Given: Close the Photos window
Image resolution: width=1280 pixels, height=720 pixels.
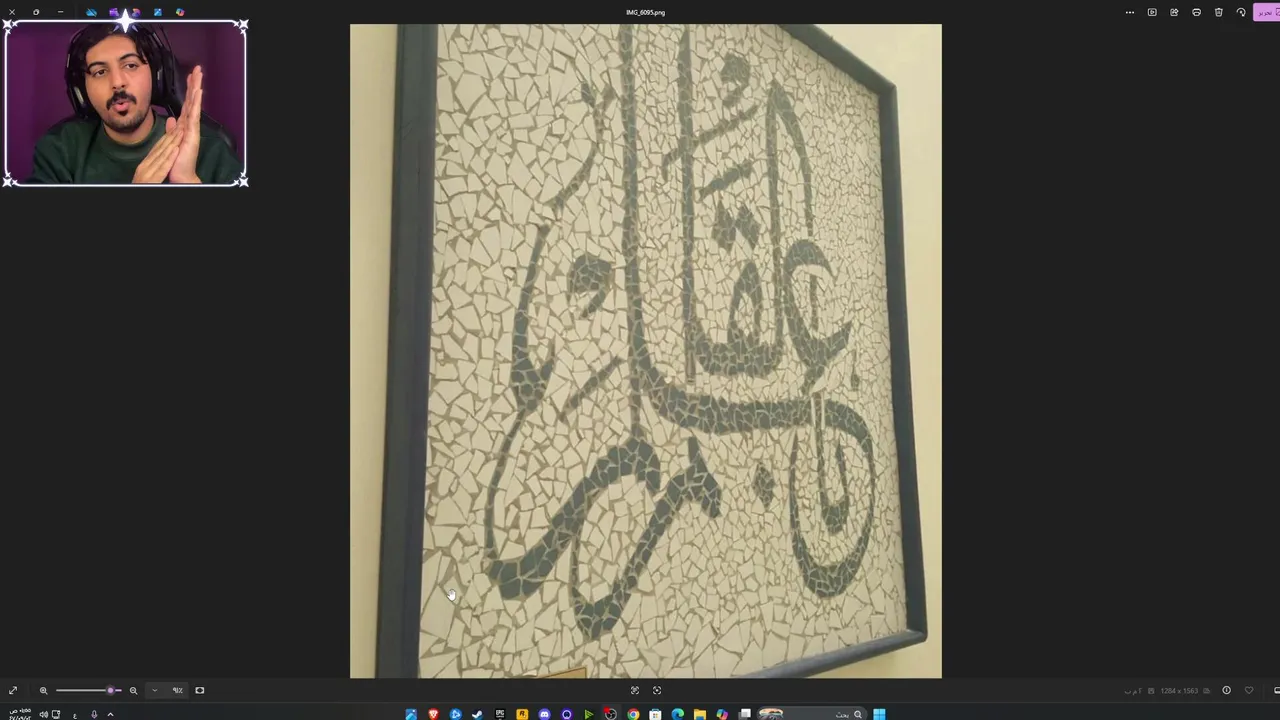Looking at the screenshot, I should [12, 12].
